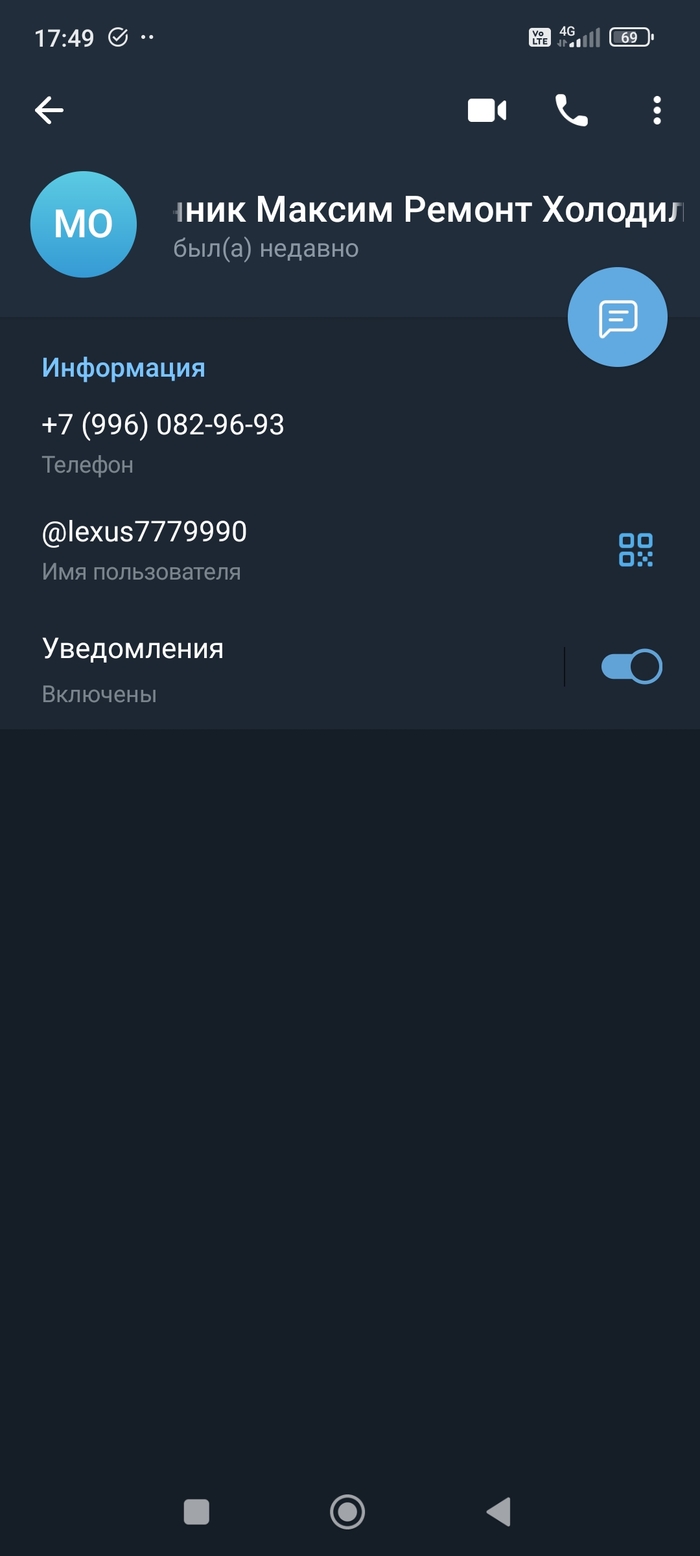Screen dimensions: 700x1556
Task: Start a video call with Максим
Action: click(487, 110)
